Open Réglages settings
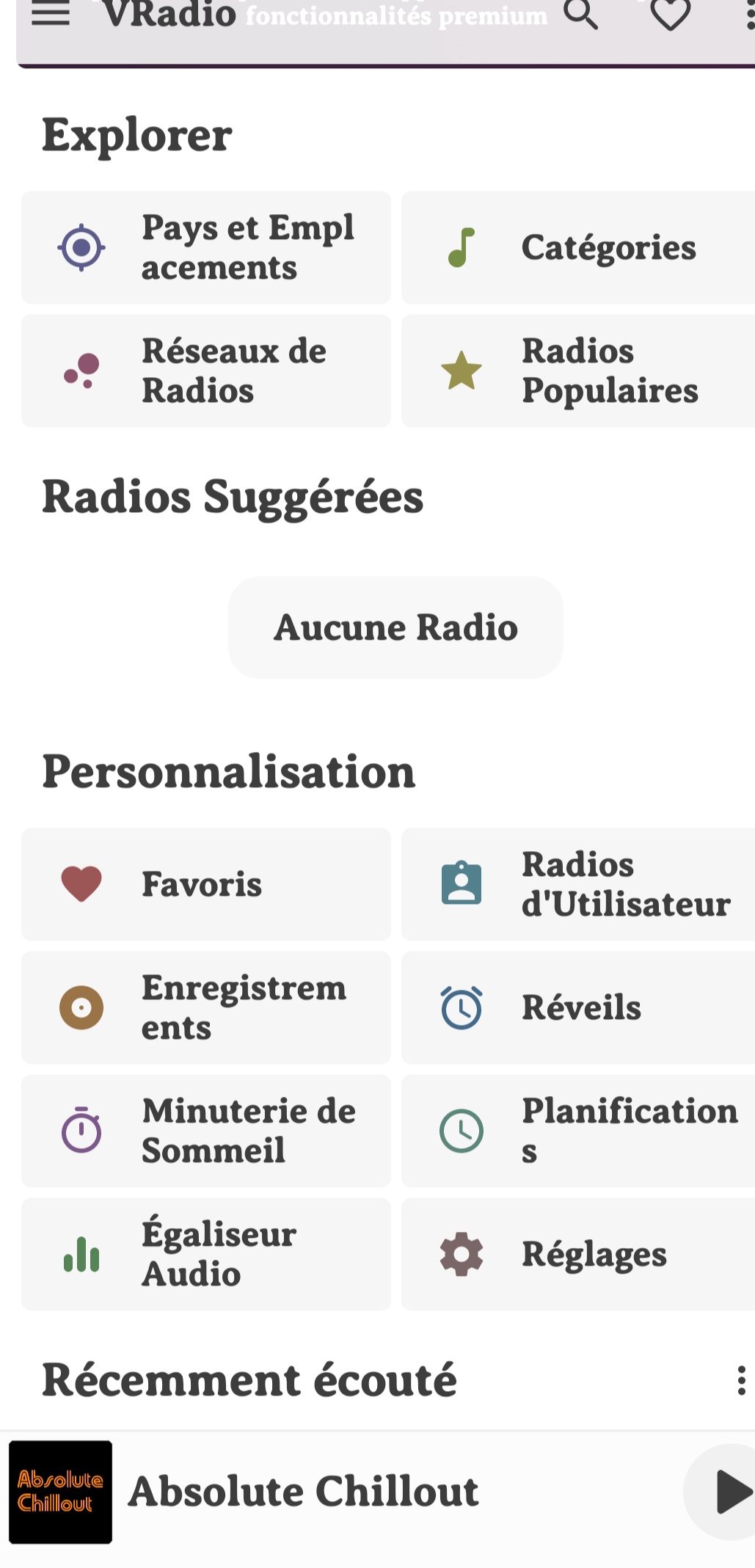755x1568 pixels. (x=578, y=1255)
